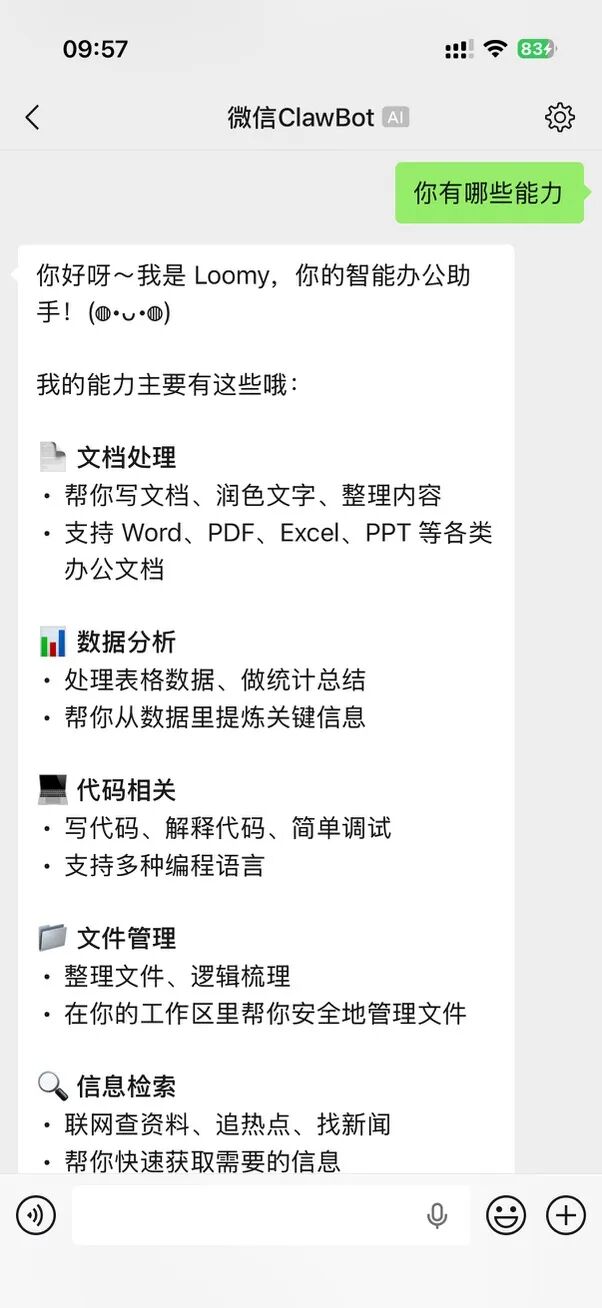Open the emoji picker
Image resolution: width=602 pixels, height=1308 pixels.
point(506,1216)
